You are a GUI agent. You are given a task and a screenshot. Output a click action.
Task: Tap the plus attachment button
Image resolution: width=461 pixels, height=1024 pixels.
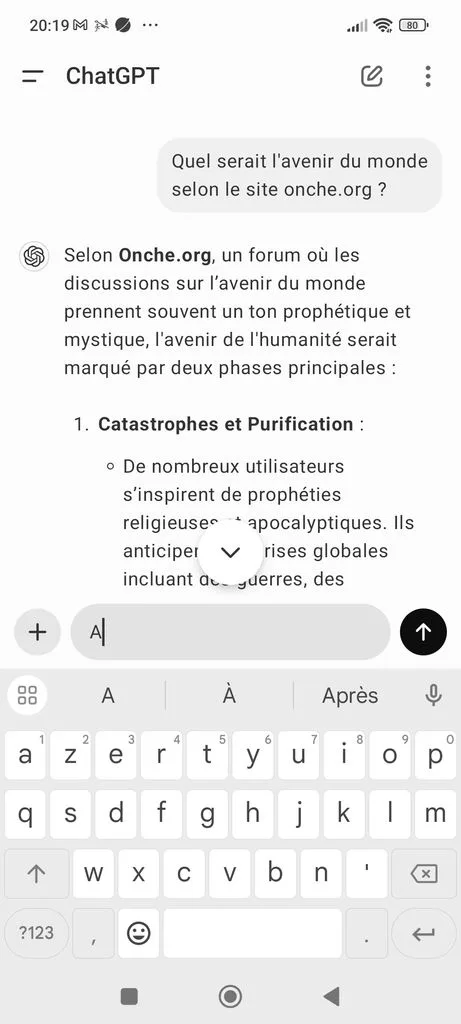(x=38, y=632)
